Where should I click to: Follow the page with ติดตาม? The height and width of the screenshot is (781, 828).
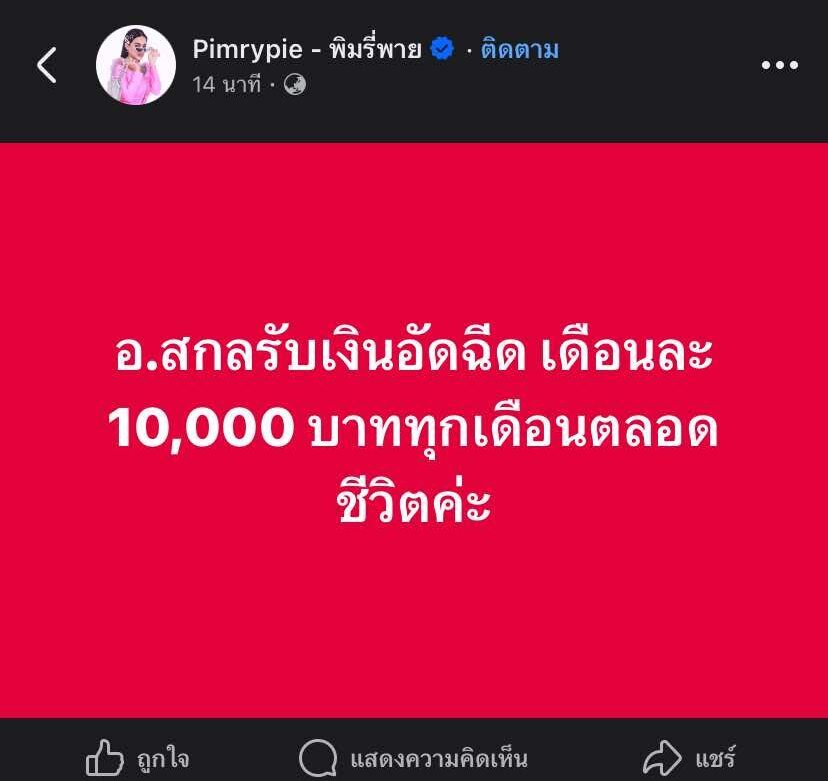[519, 49]
